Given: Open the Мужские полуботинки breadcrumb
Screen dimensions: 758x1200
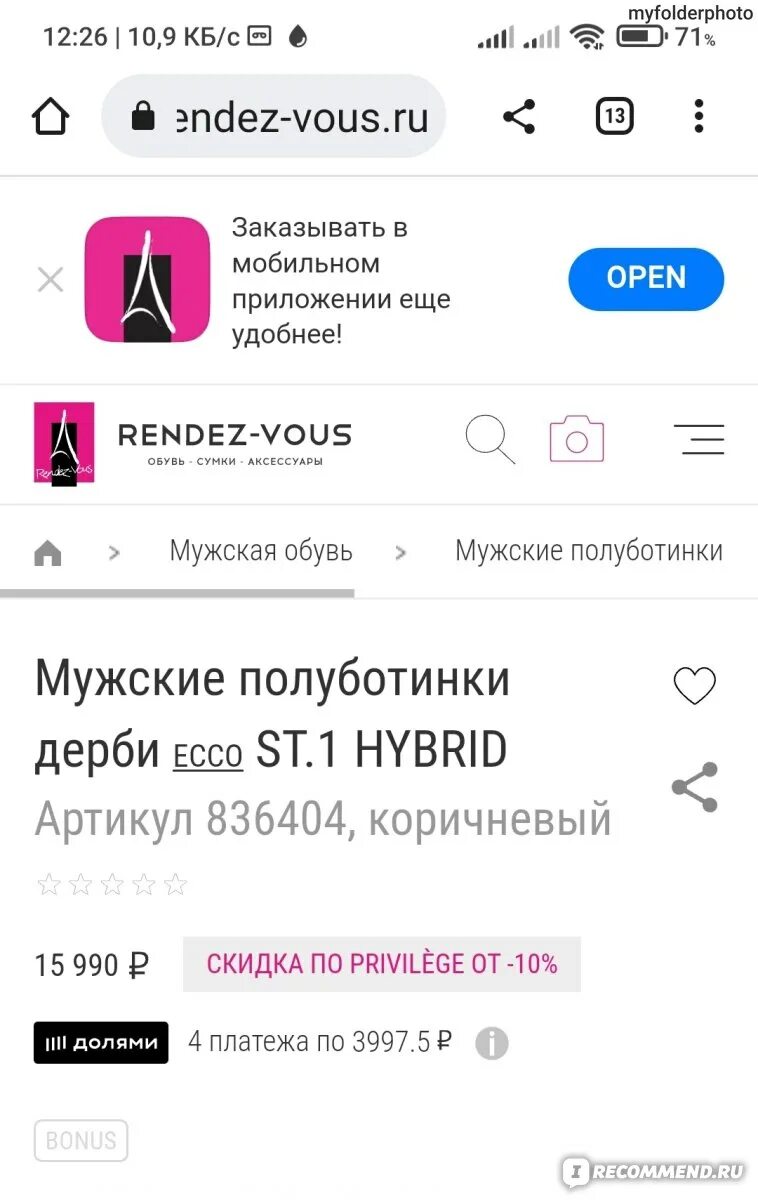Looking at the screenshot, I should 588,551.
